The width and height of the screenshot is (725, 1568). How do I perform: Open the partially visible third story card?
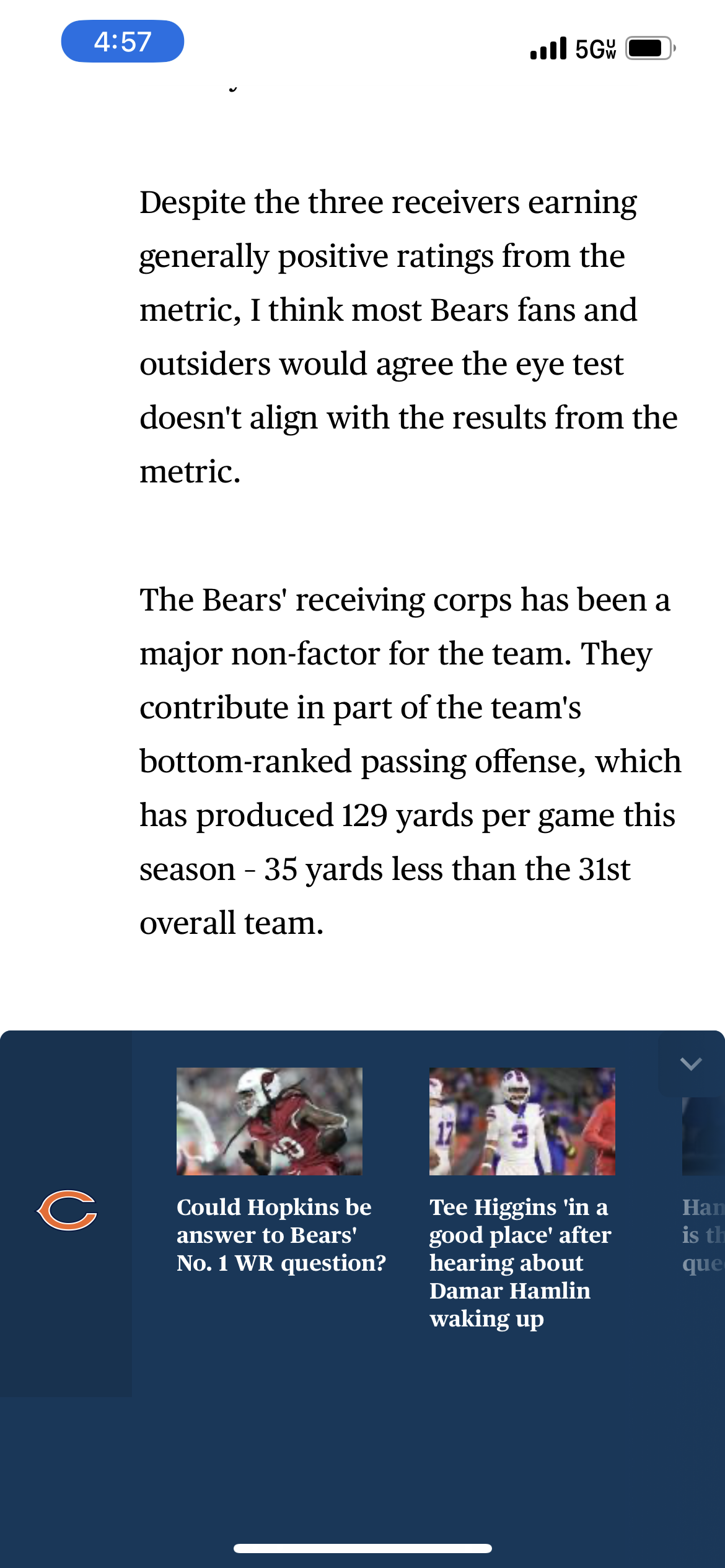pyautogui.click(x=703, y=1185)
